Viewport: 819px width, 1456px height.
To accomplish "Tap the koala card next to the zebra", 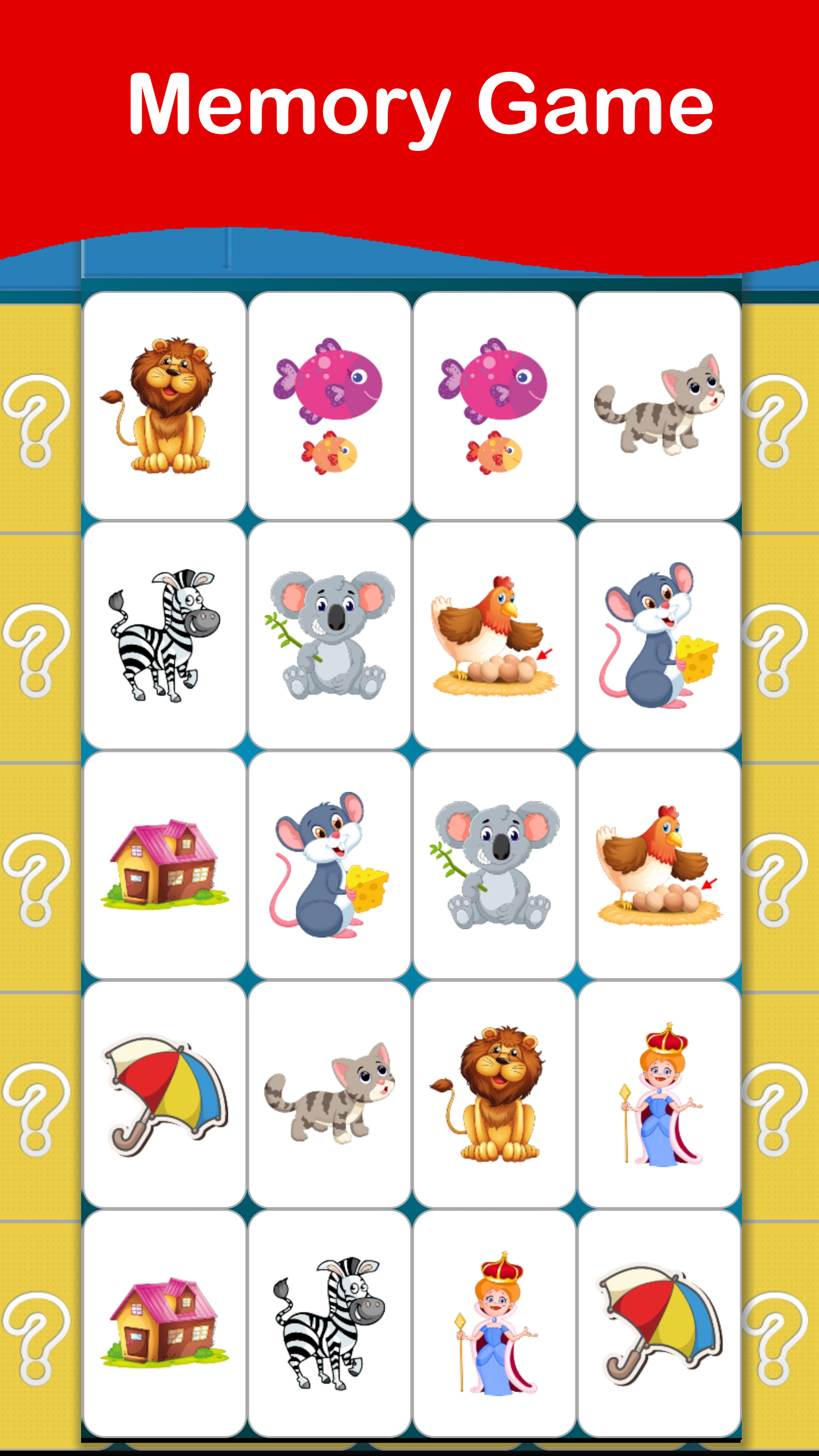I will tap(329, 636).
